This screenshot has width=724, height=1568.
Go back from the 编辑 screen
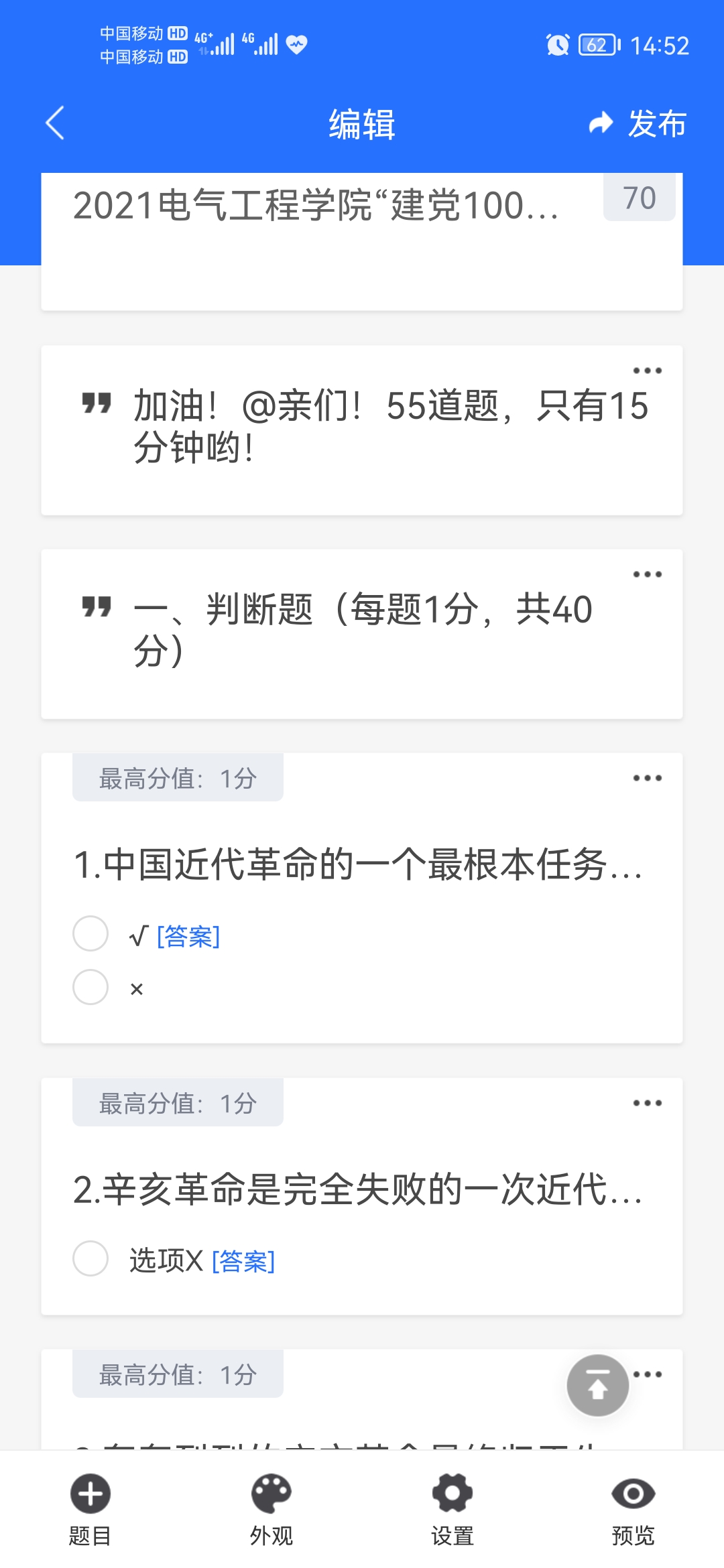[55, 123]
